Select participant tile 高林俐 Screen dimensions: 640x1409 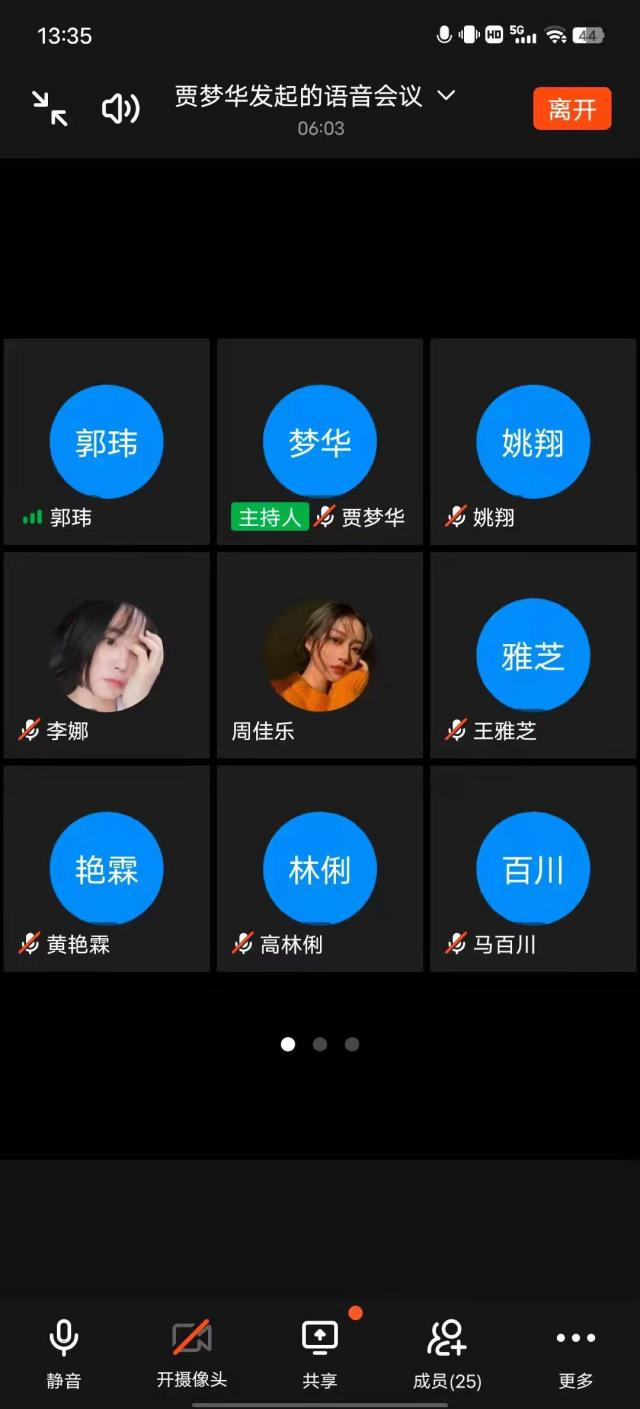(x=320, y=868)
